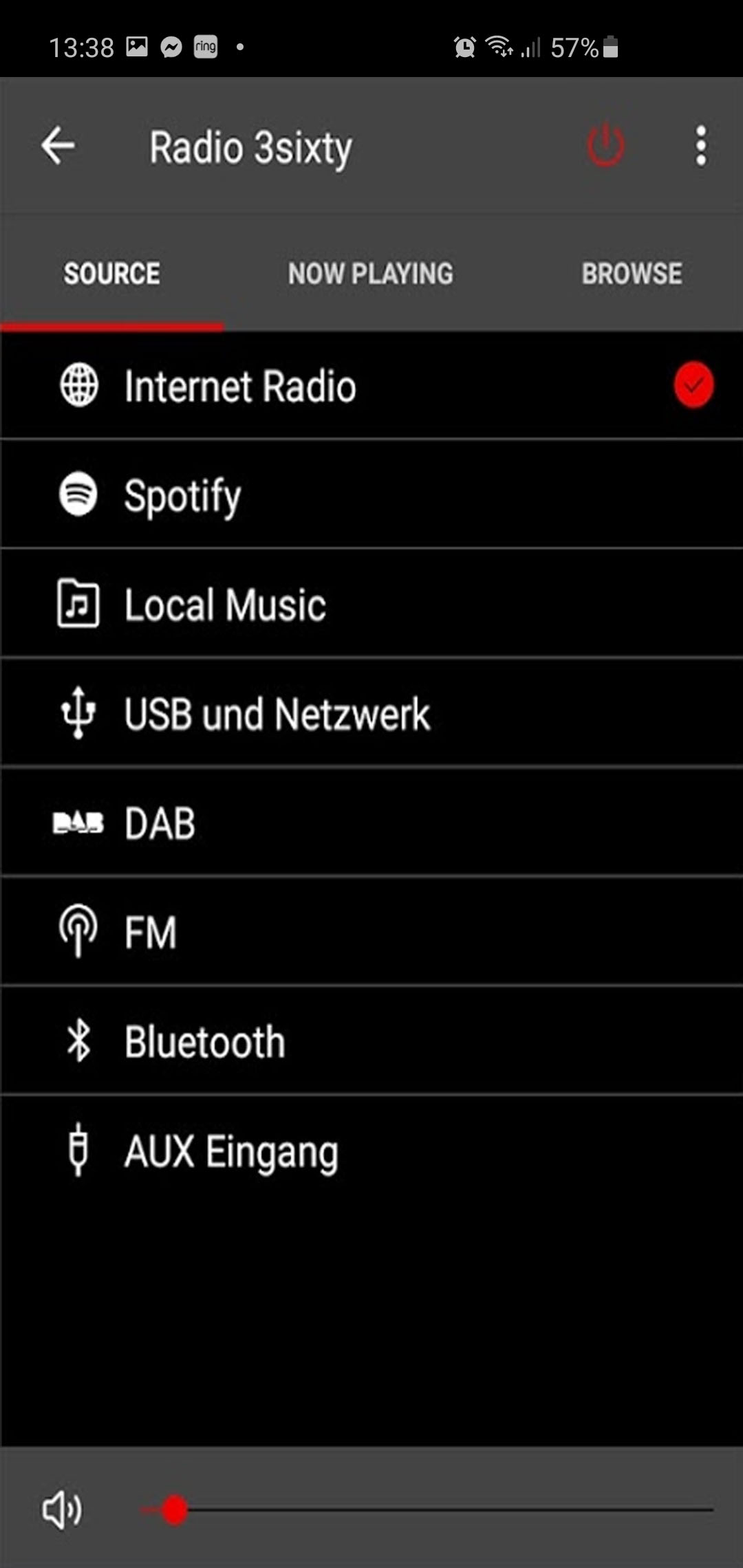The height and width of the screenshot is (1568, 743).
Task: Switch source to FM
Action: pos(371,932)
